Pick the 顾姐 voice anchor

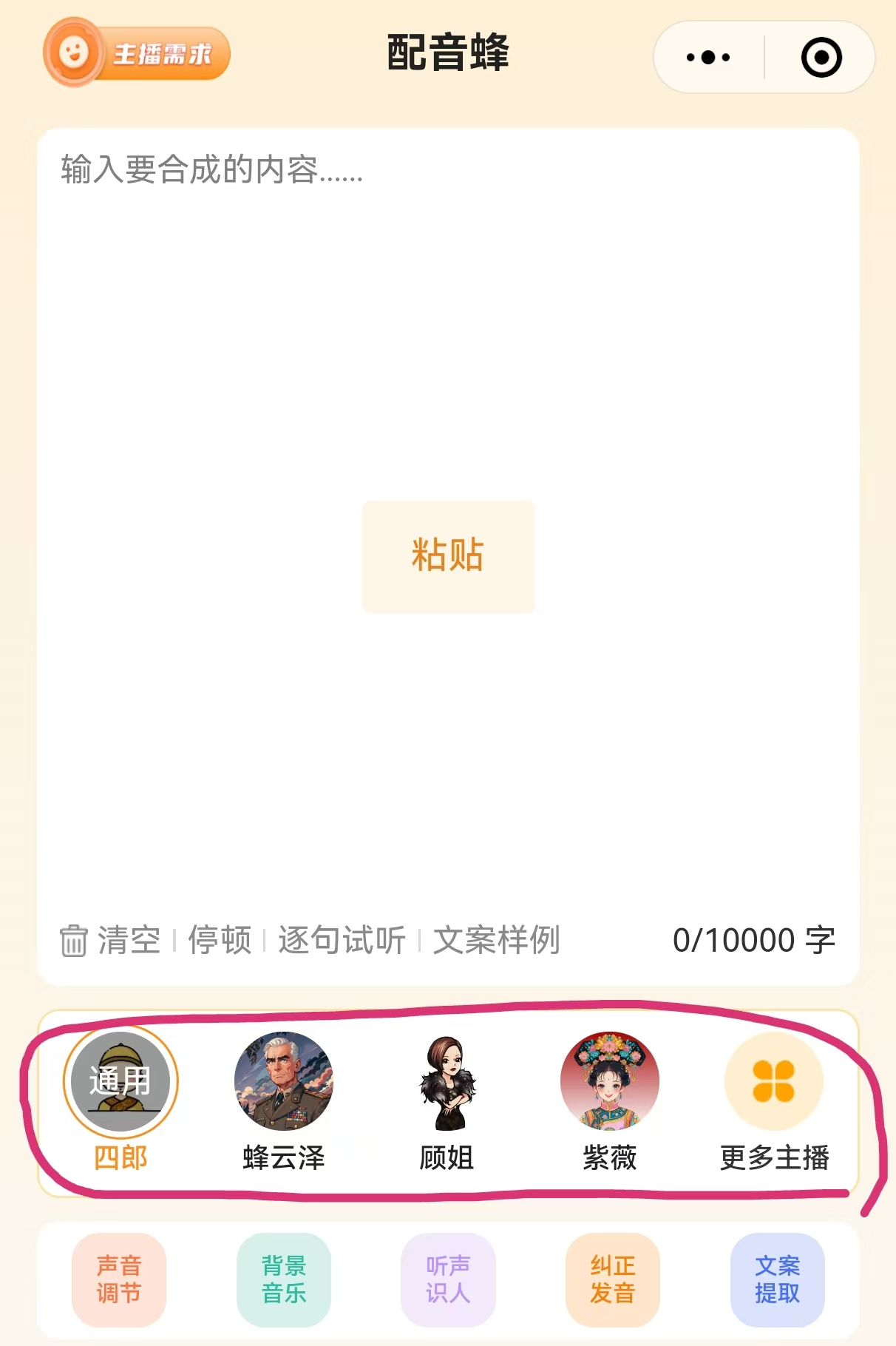(x=447, y=1082)
